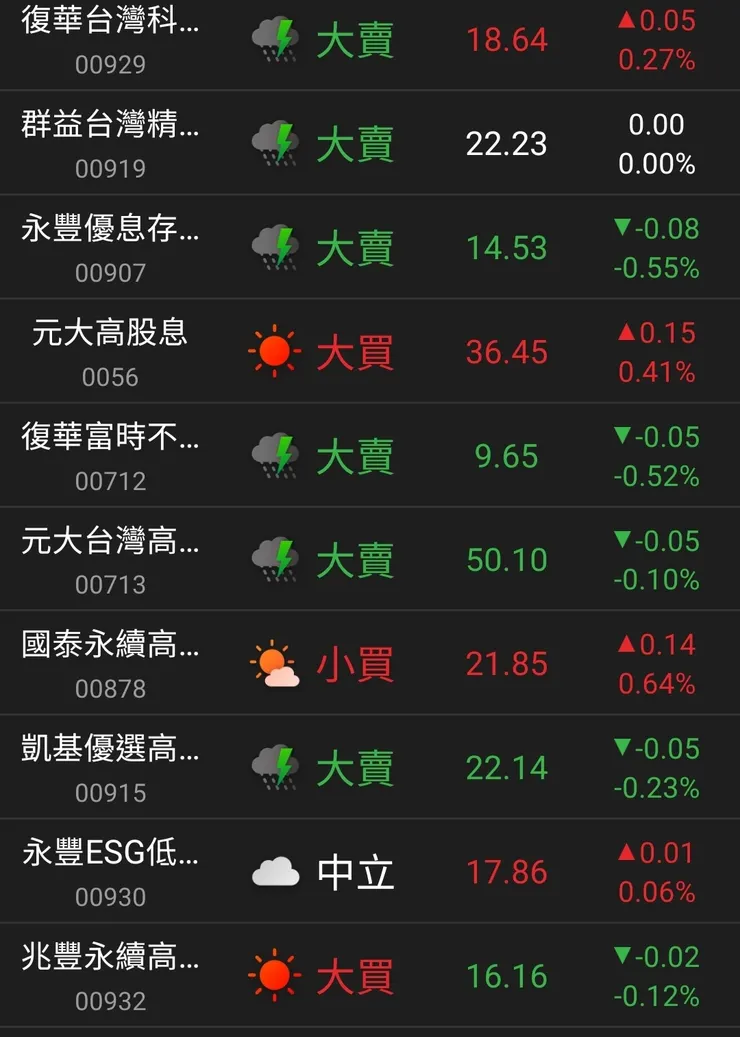Select the price 36.45 of 元大高股息
Viewport: 740px width, 1037px height.
[x=508, y=351]
